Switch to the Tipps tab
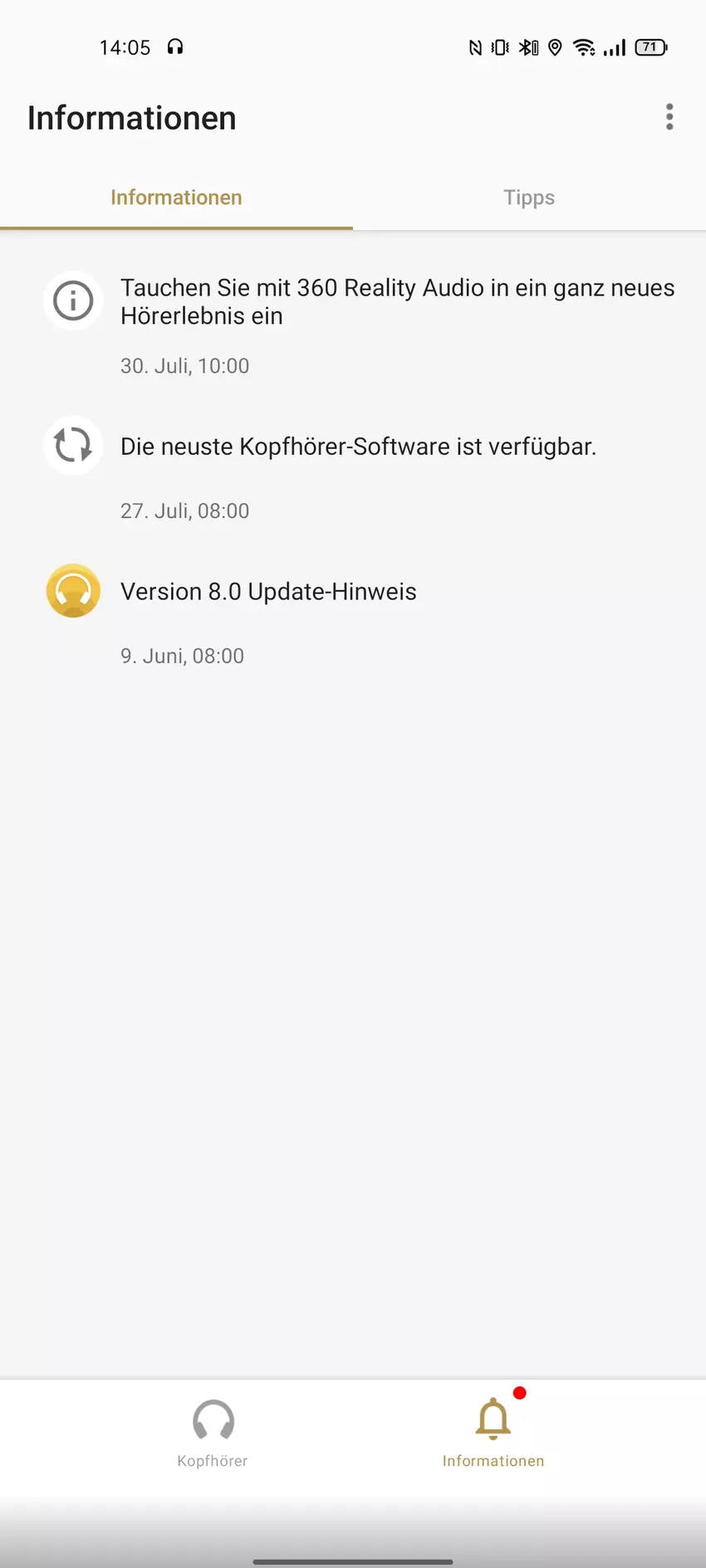This screenshot has width=706, height=1568. [x=529, y=198]
